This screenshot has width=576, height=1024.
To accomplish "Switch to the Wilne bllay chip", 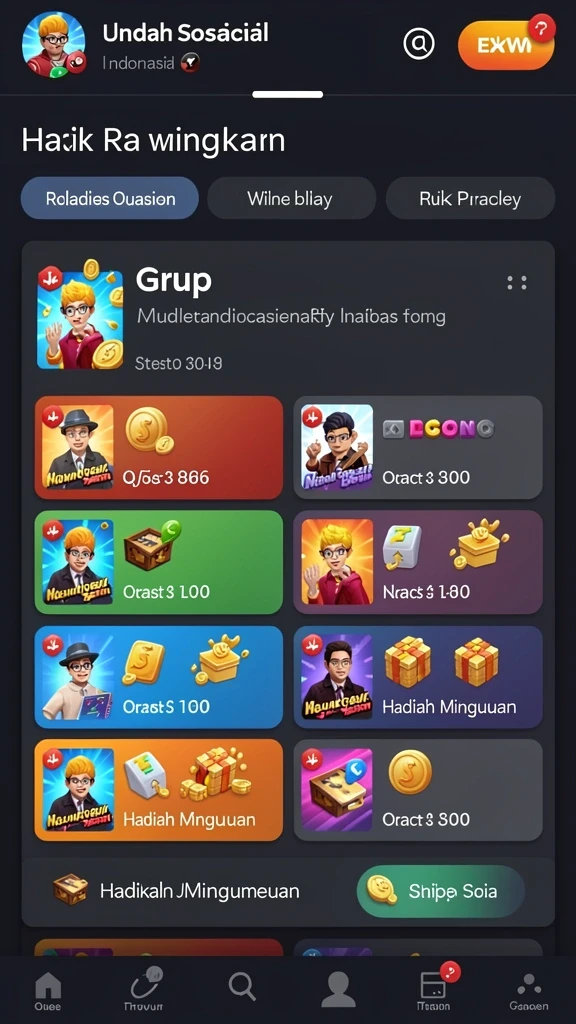I will pyautogui.click(x=291, y=198).
